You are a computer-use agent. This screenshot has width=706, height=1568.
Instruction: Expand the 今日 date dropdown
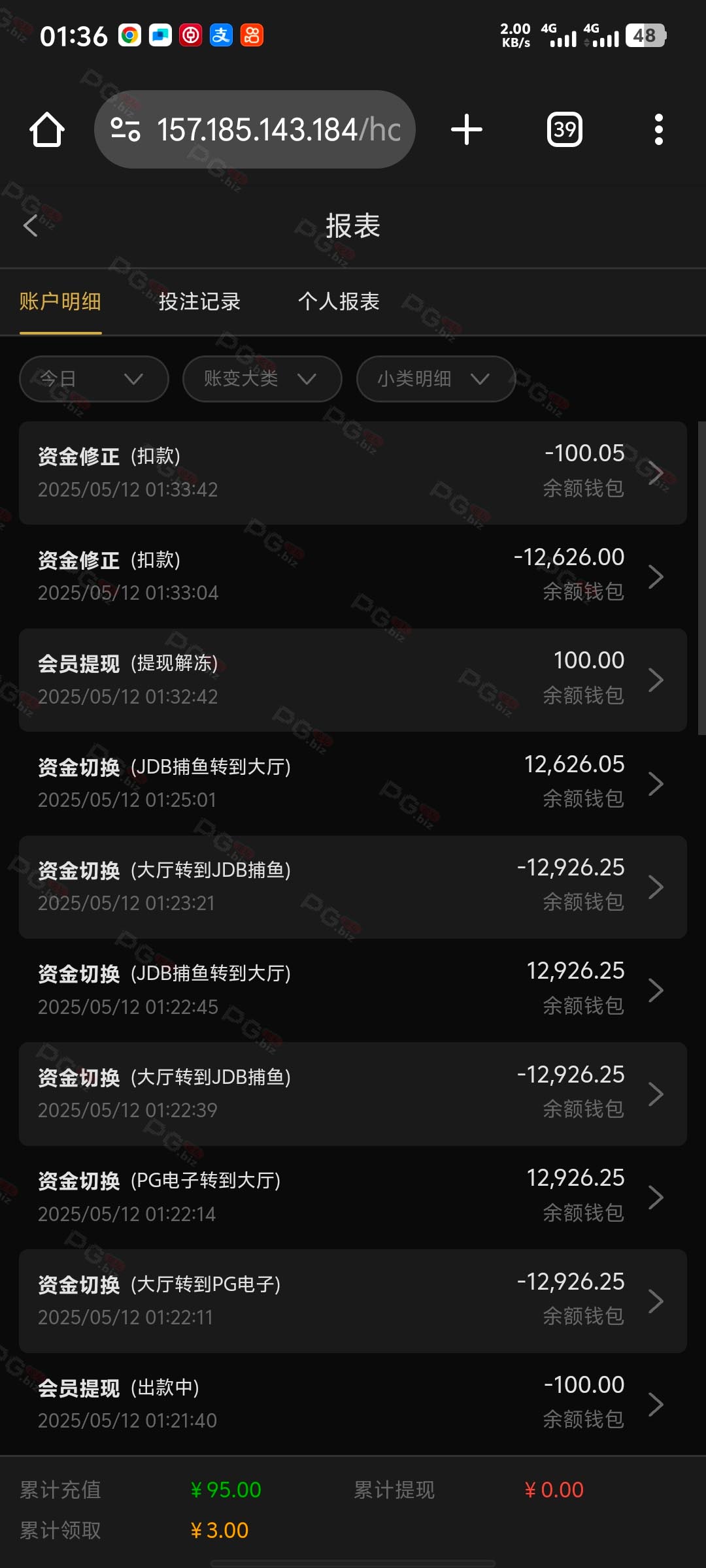[x=94, y=379]
